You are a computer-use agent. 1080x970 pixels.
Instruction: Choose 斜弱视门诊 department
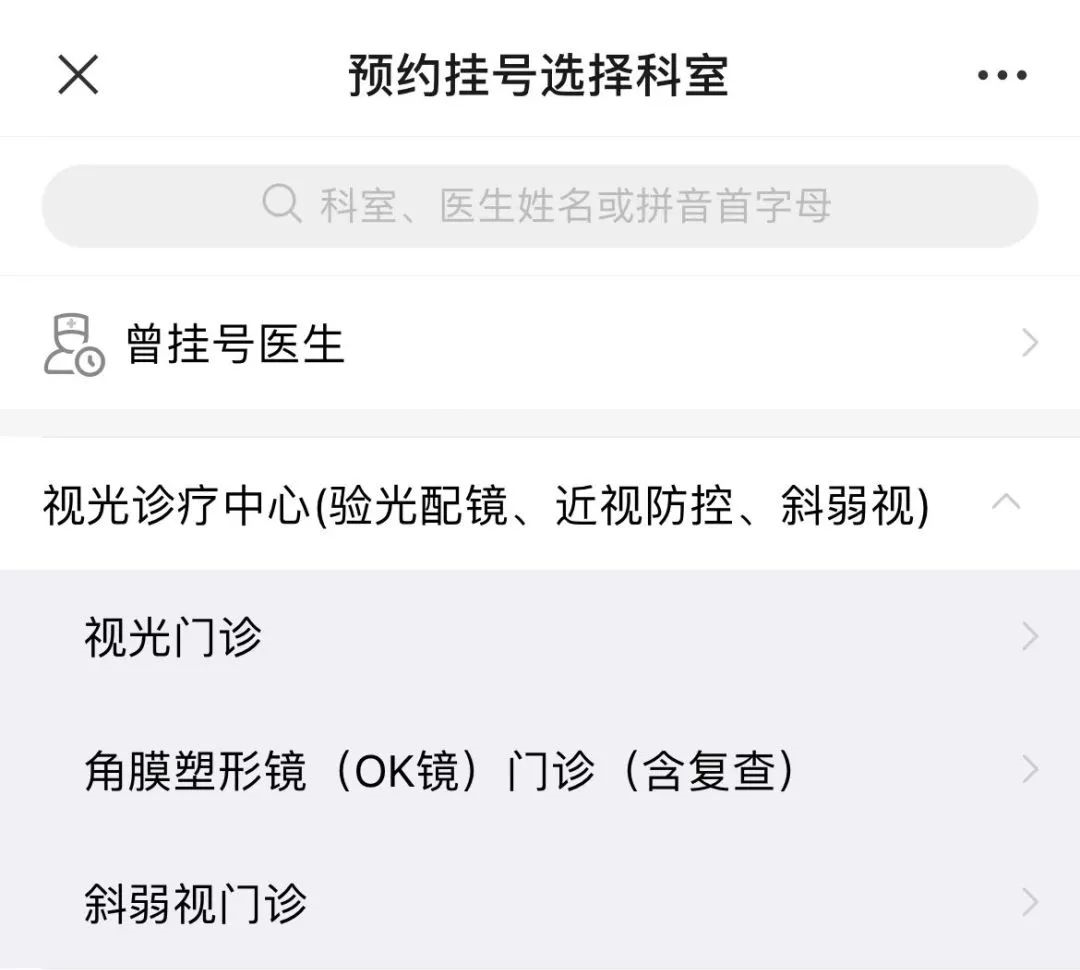540,903
